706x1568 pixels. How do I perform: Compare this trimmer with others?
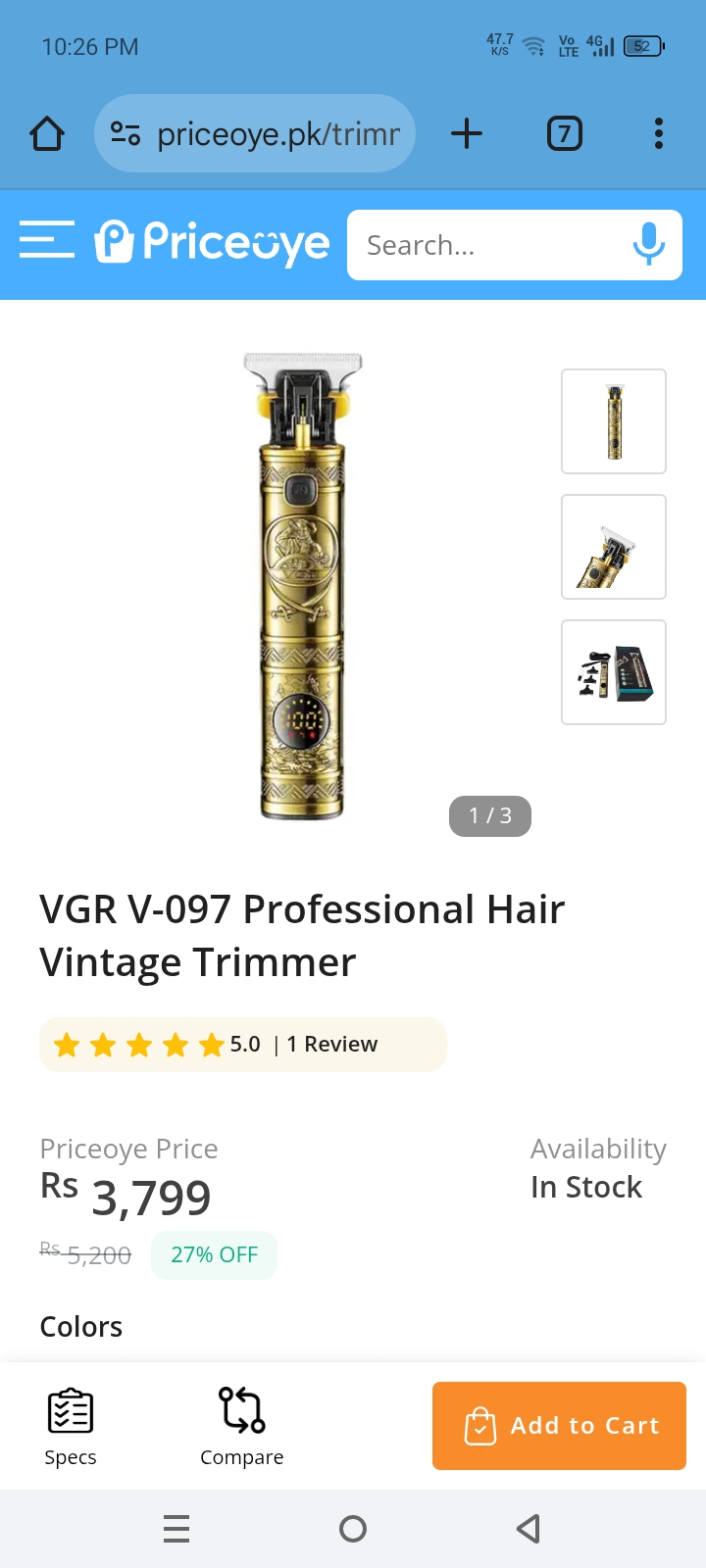tap(241, 1426)
